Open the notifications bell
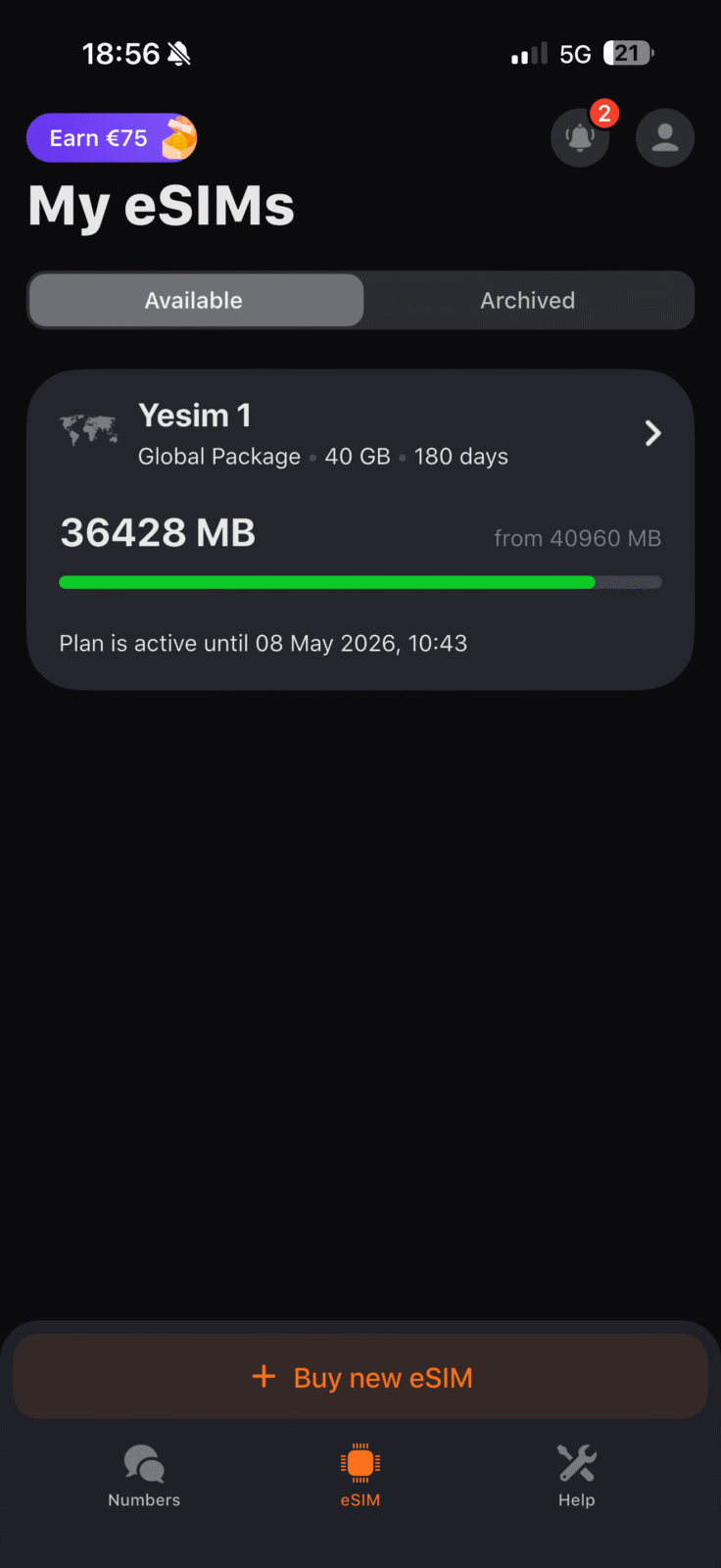721x1568 pixels. 580,138
